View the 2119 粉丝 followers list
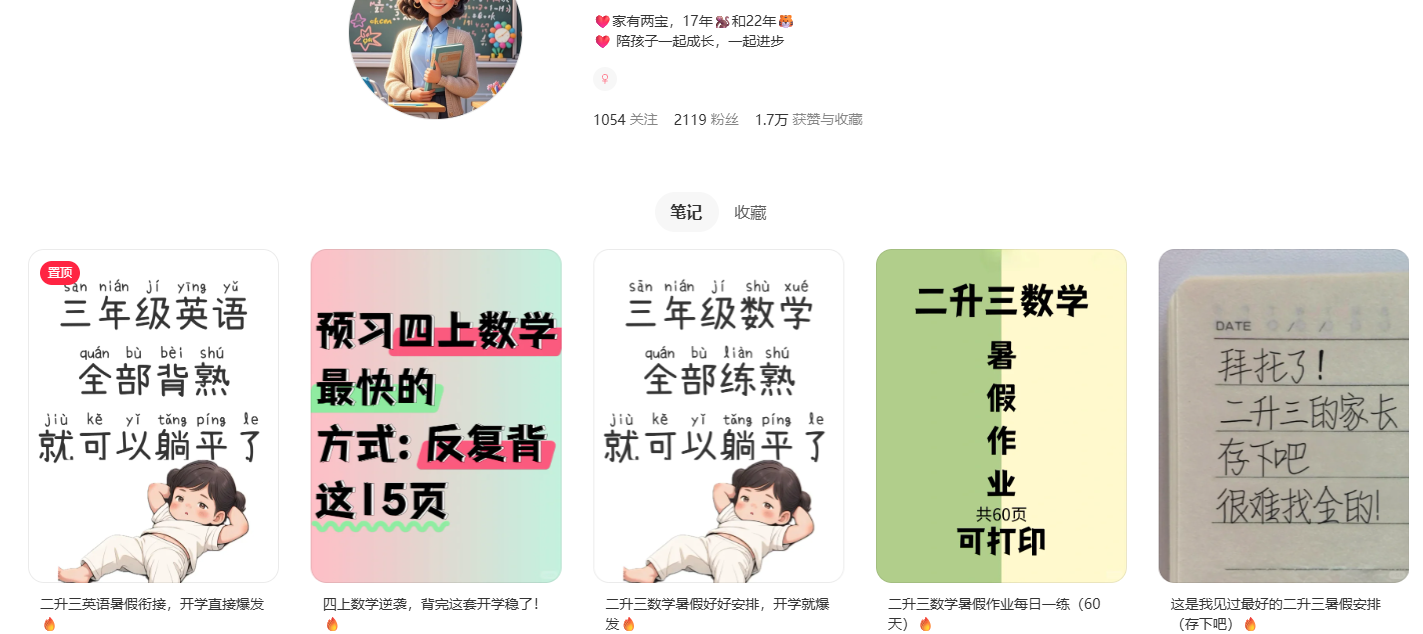Image resolution: width=1423 pixels, height=634 pixels. pyautogui.click(x=706, y=119)
